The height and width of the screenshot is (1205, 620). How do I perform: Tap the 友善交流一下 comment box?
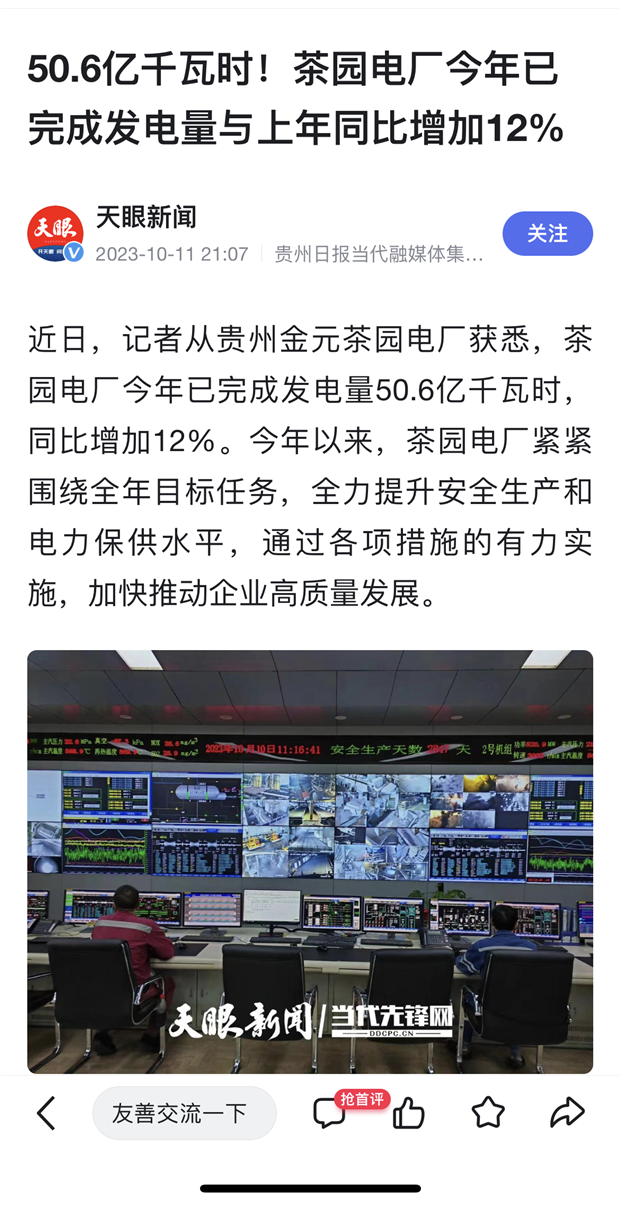coord(184,1113)
